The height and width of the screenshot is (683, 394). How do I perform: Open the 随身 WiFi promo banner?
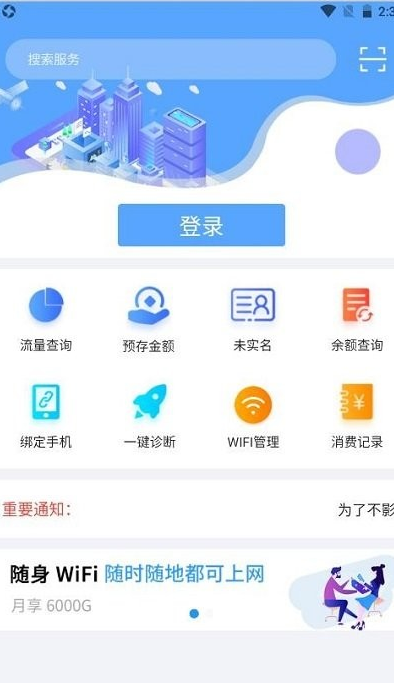(x=197, y=589)
